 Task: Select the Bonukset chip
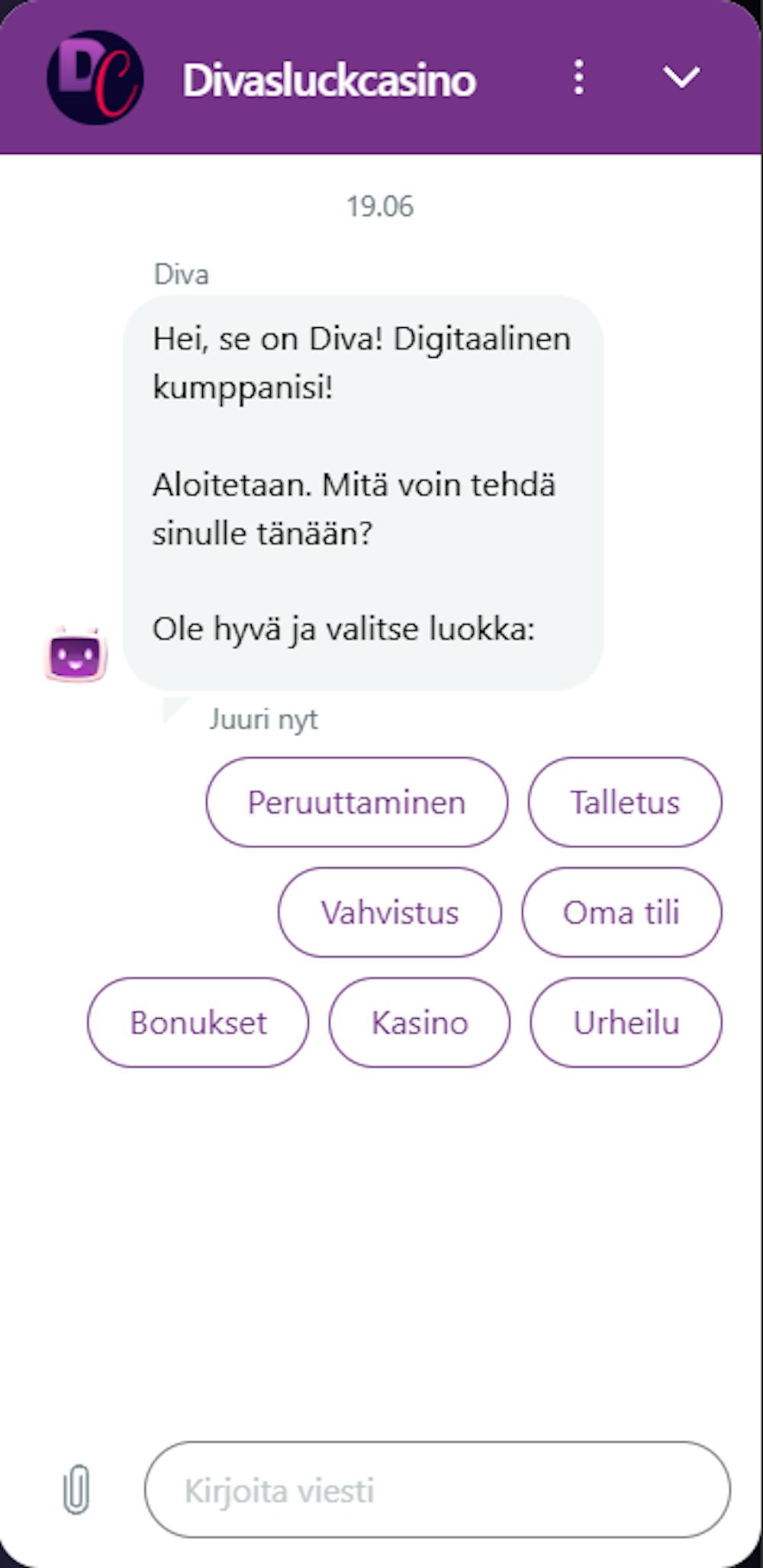198,1023
